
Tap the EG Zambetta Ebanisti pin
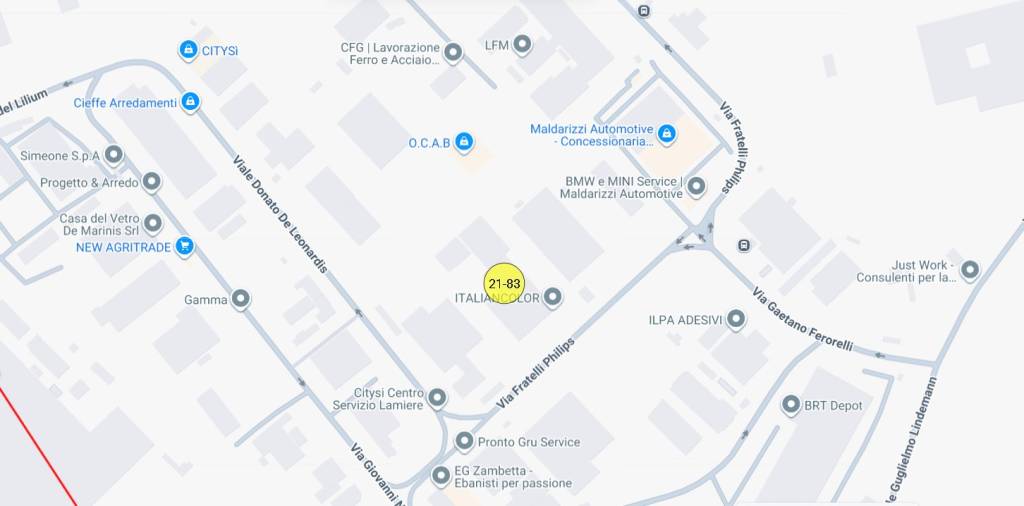click(x=441, y=475)
